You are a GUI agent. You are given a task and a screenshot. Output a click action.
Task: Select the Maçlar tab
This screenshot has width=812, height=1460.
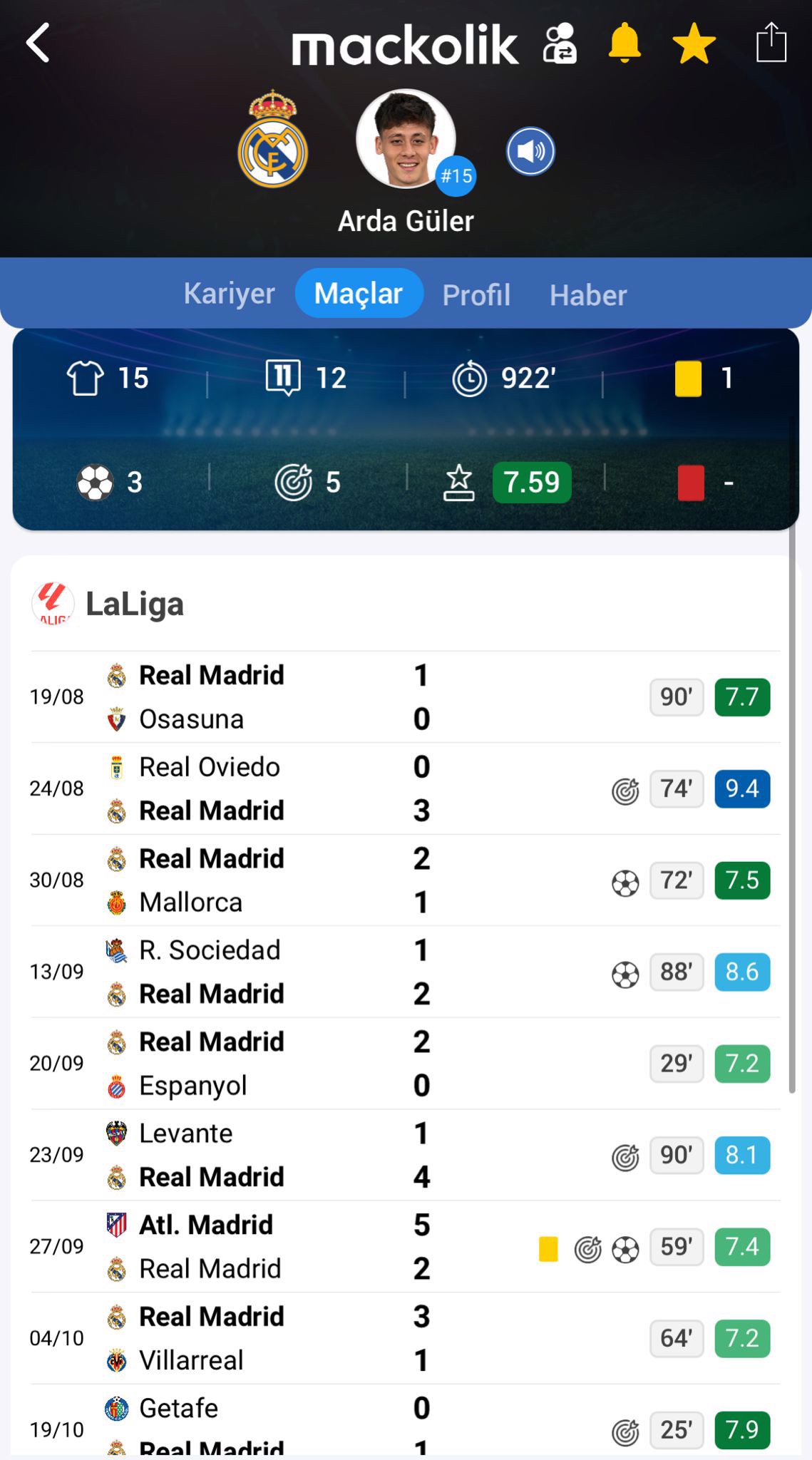(359, 294)
